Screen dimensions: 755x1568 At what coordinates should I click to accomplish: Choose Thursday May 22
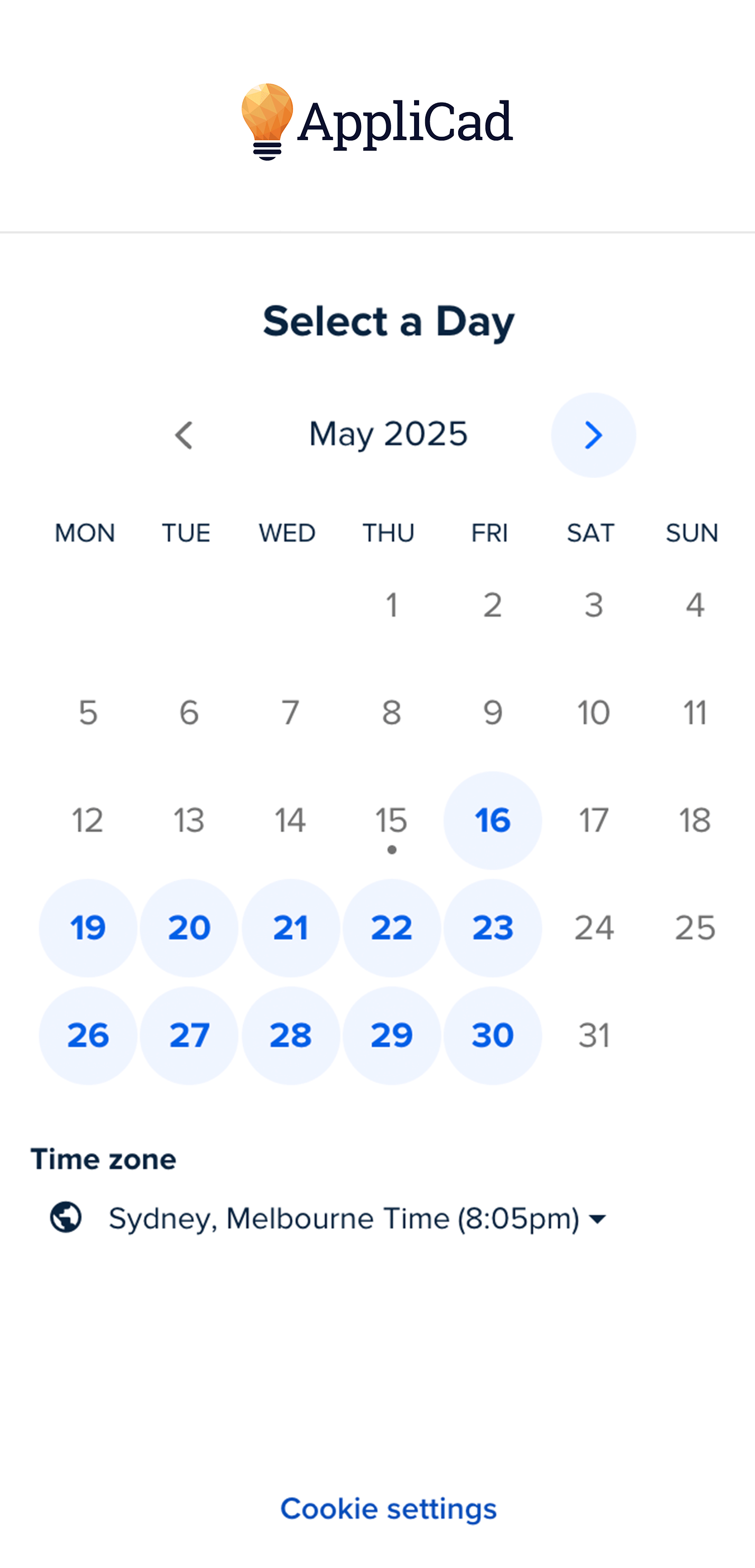click(392, 928)
